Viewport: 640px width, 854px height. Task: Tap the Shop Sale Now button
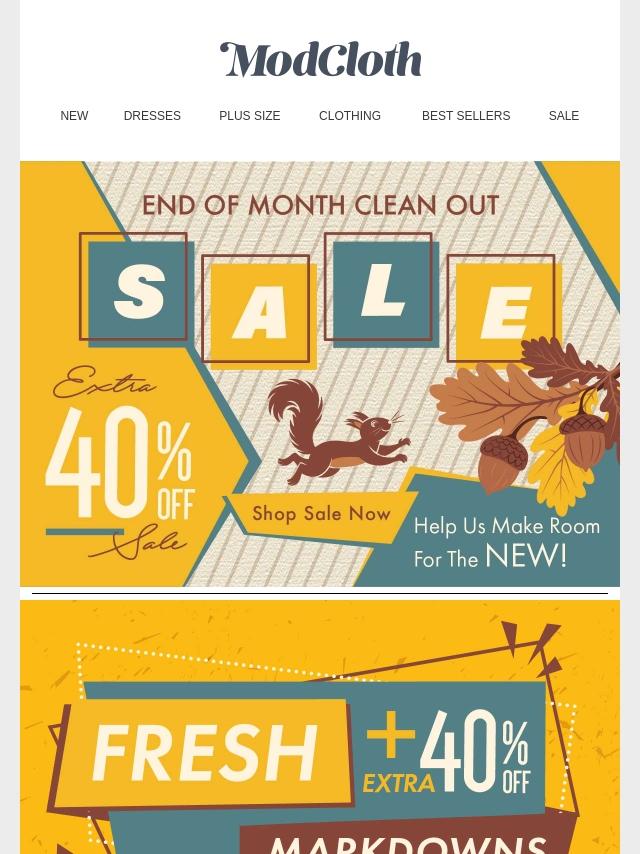(321, 514)
